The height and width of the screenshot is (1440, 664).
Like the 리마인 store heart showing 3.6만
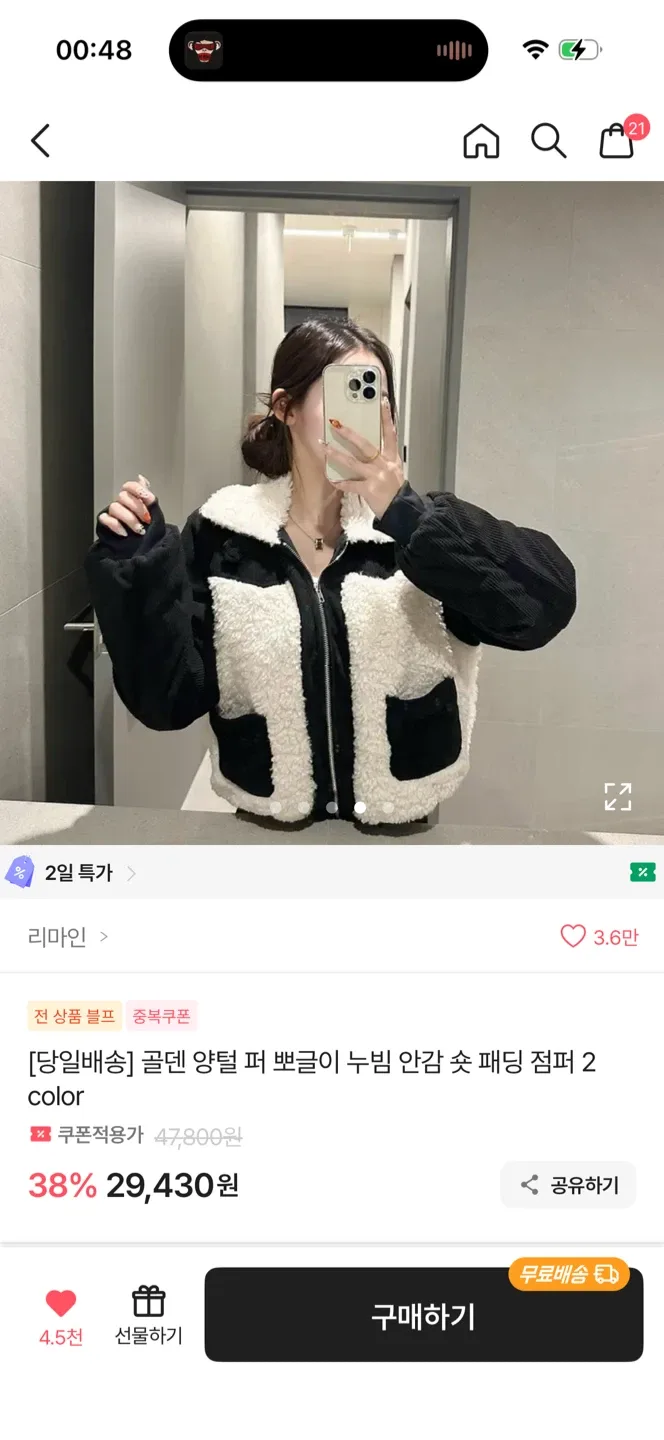point(599,937)
